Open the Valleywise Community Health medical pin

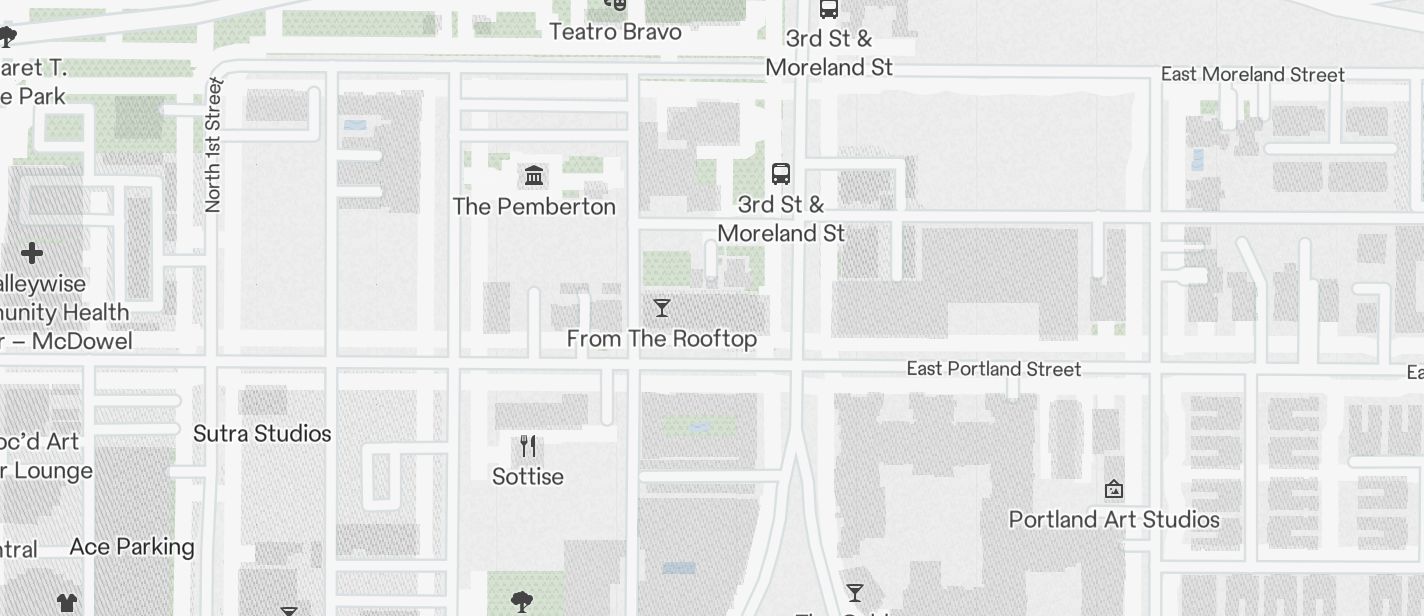(32, 253)
